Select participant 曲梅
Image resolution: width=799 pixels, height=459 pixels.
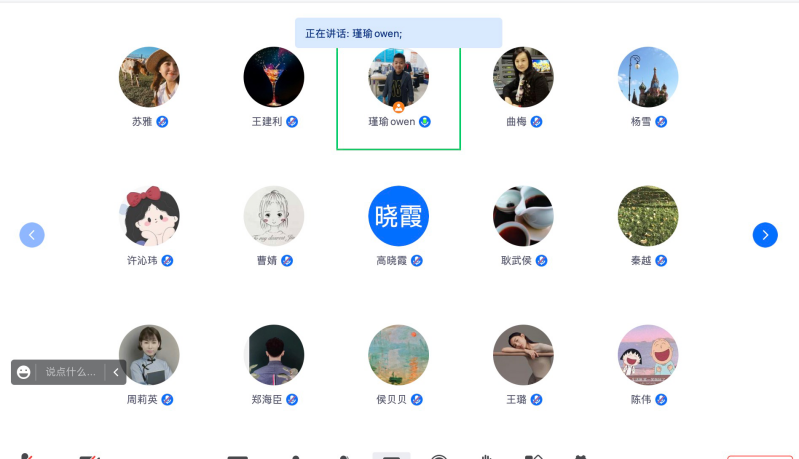pyautogui.click(x=523, y=77)
